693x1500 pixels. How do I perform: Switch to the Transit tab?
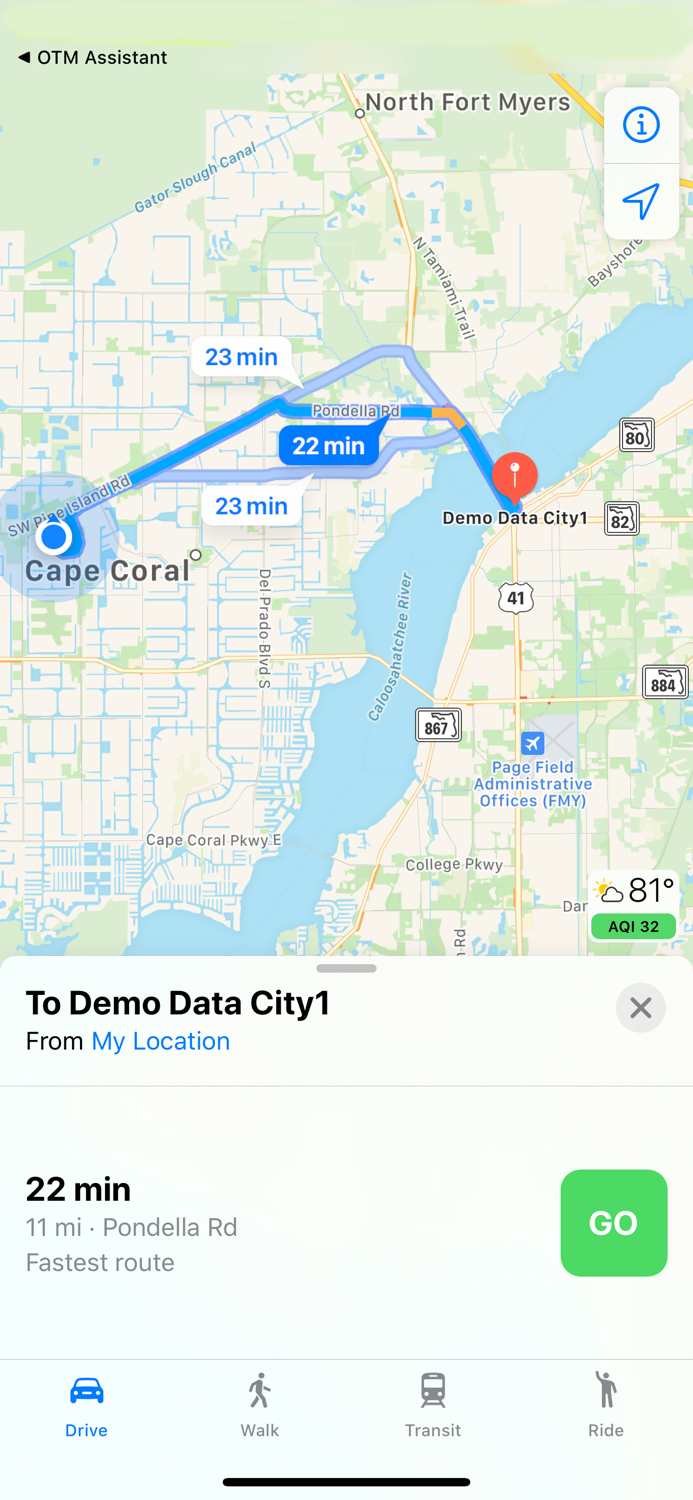[433, 1405]
